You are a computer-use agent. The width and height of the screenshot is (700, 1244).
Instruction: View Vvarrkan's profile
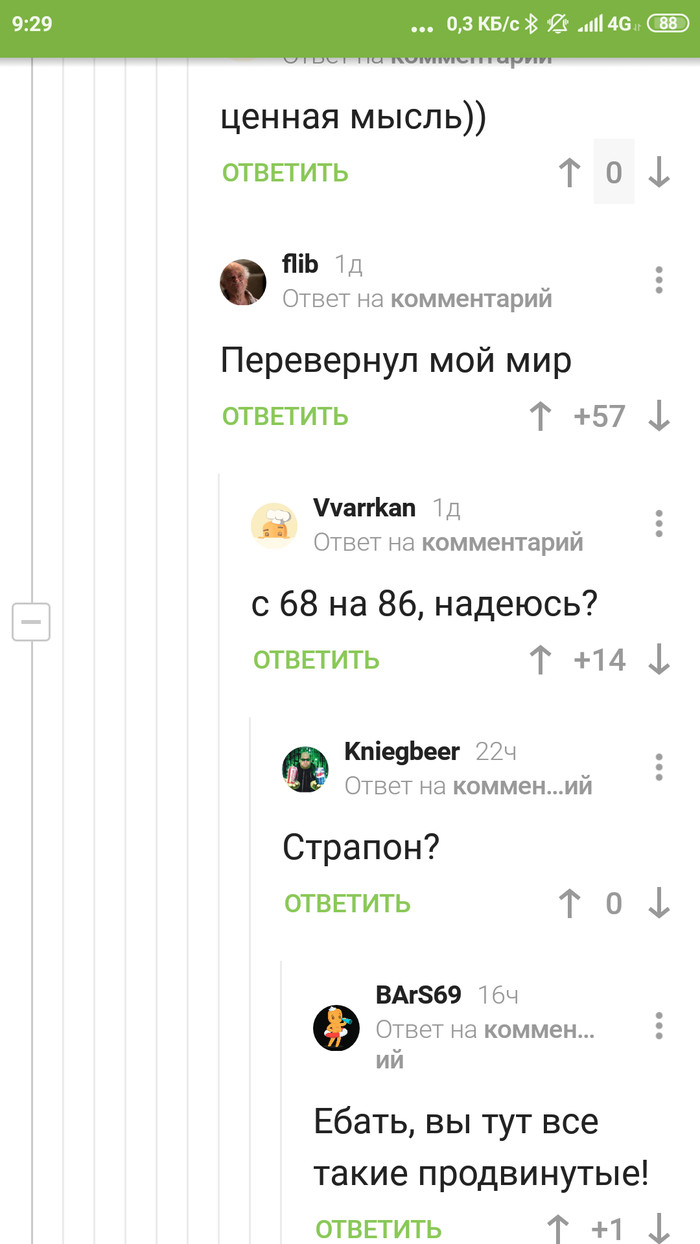pos(364,507)
